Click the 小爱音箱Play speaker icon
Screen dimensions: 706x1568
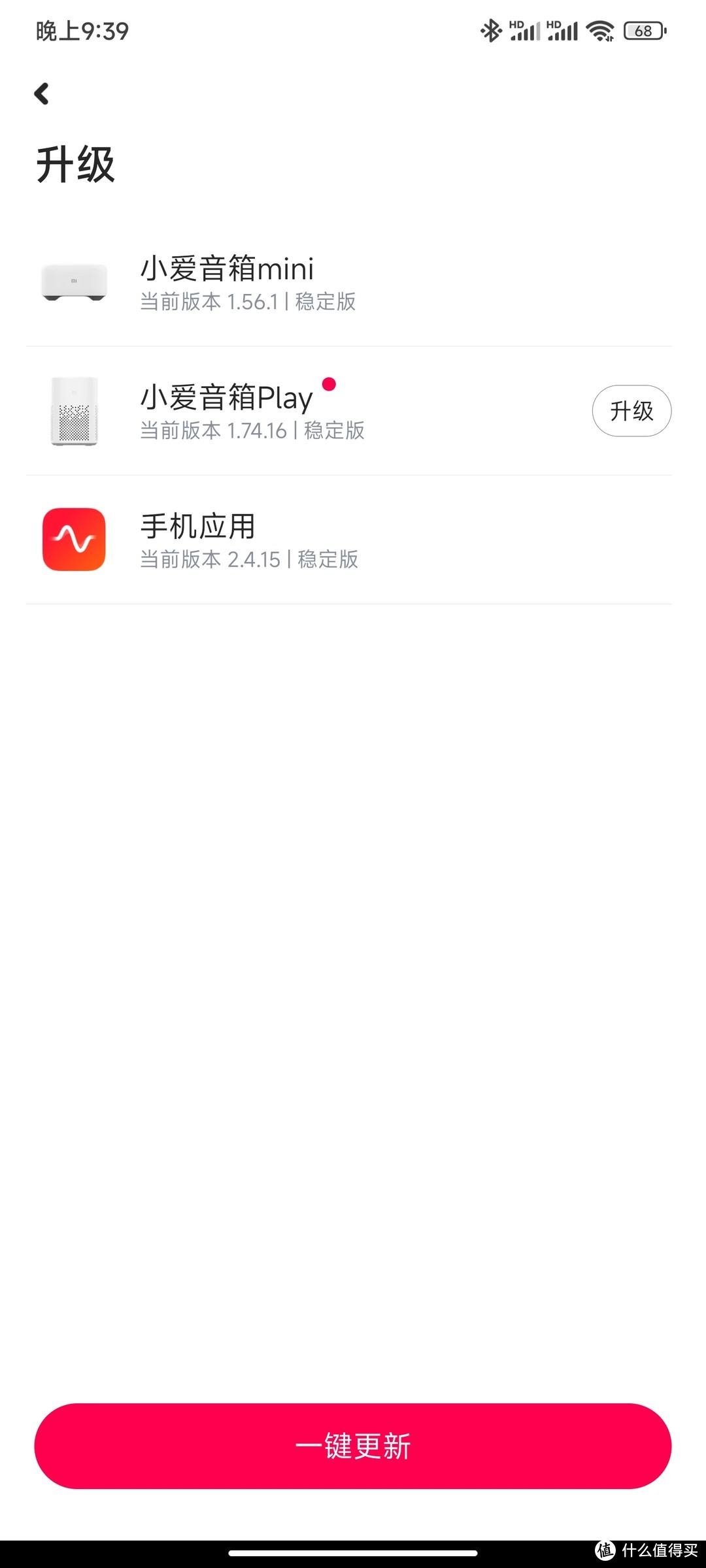[74, 411]
